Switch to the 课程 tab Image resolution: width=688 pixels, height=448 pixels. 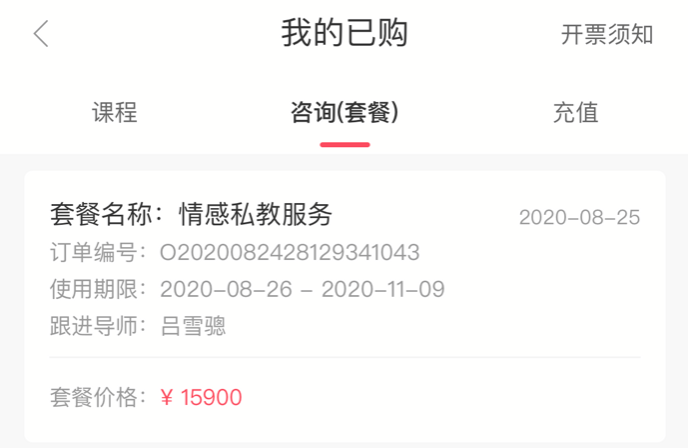(114, 112)
